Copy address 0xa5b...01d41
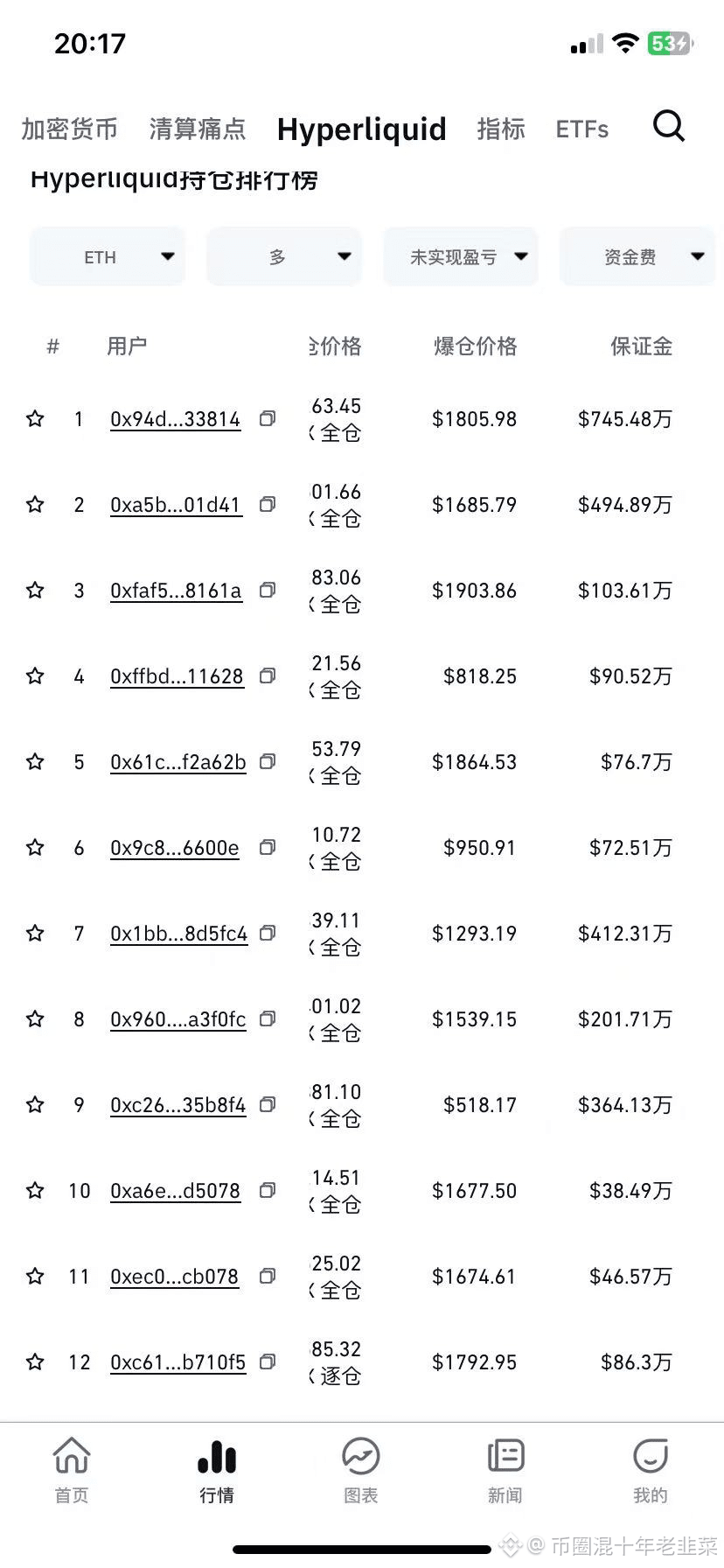This screenshot has height=1568, width=724. (268, 505)
